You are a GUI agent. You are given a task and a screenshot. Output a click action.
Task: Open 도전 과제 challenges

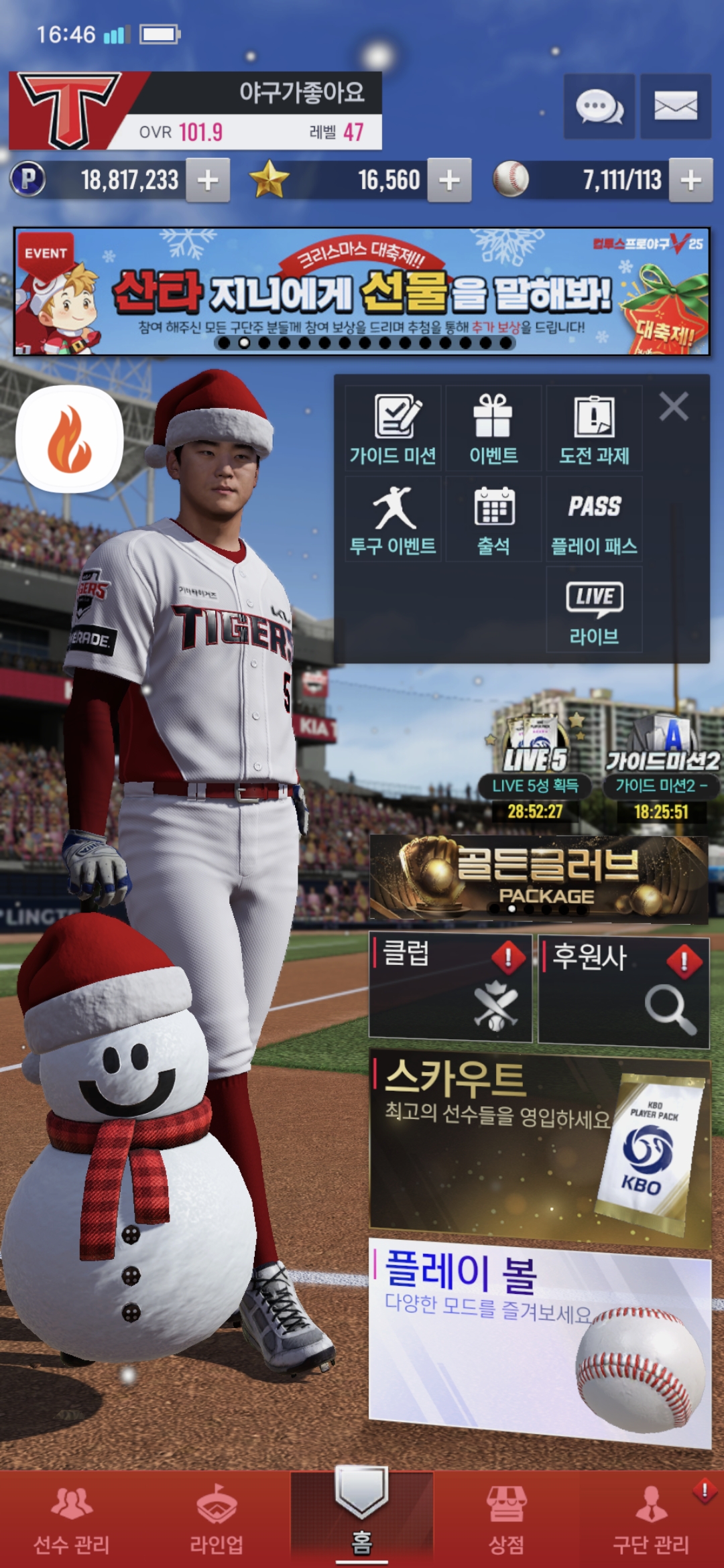pyautogui.click(x=594, y=429)
